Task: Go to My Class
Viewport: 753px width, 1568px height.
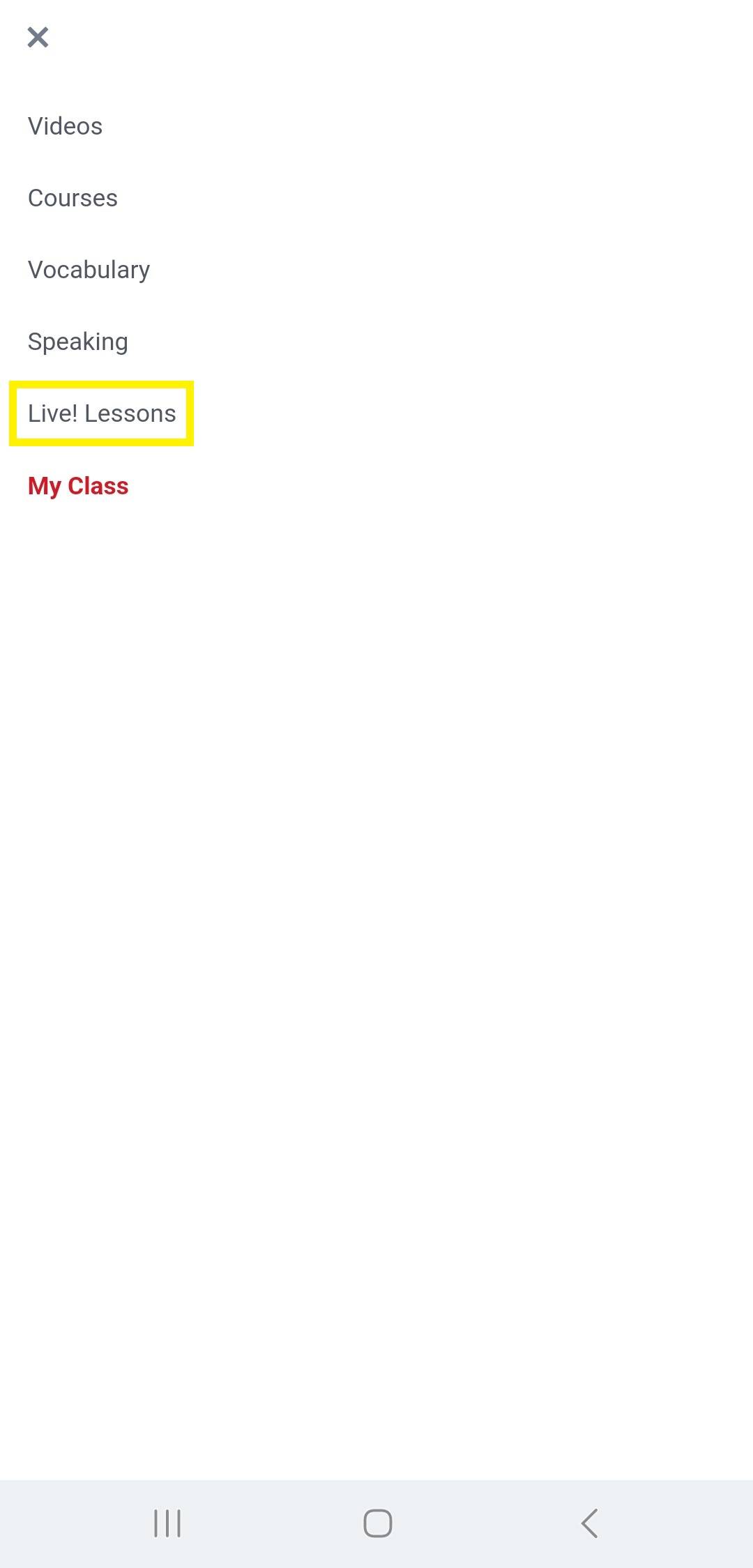Action: [78, 486]
